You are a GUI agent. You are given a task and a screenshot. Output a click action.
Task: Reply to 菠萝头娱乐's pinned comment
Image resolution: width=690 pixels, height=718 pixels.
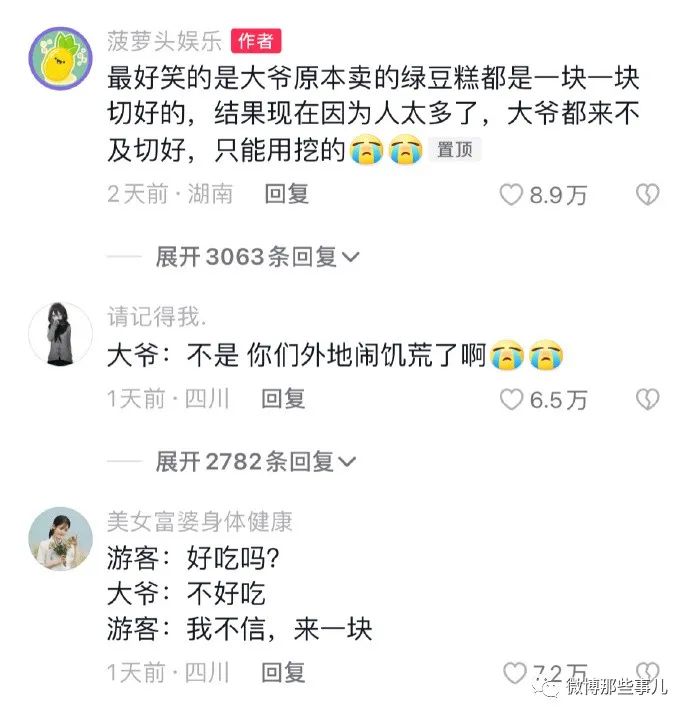tap(286, 194)
